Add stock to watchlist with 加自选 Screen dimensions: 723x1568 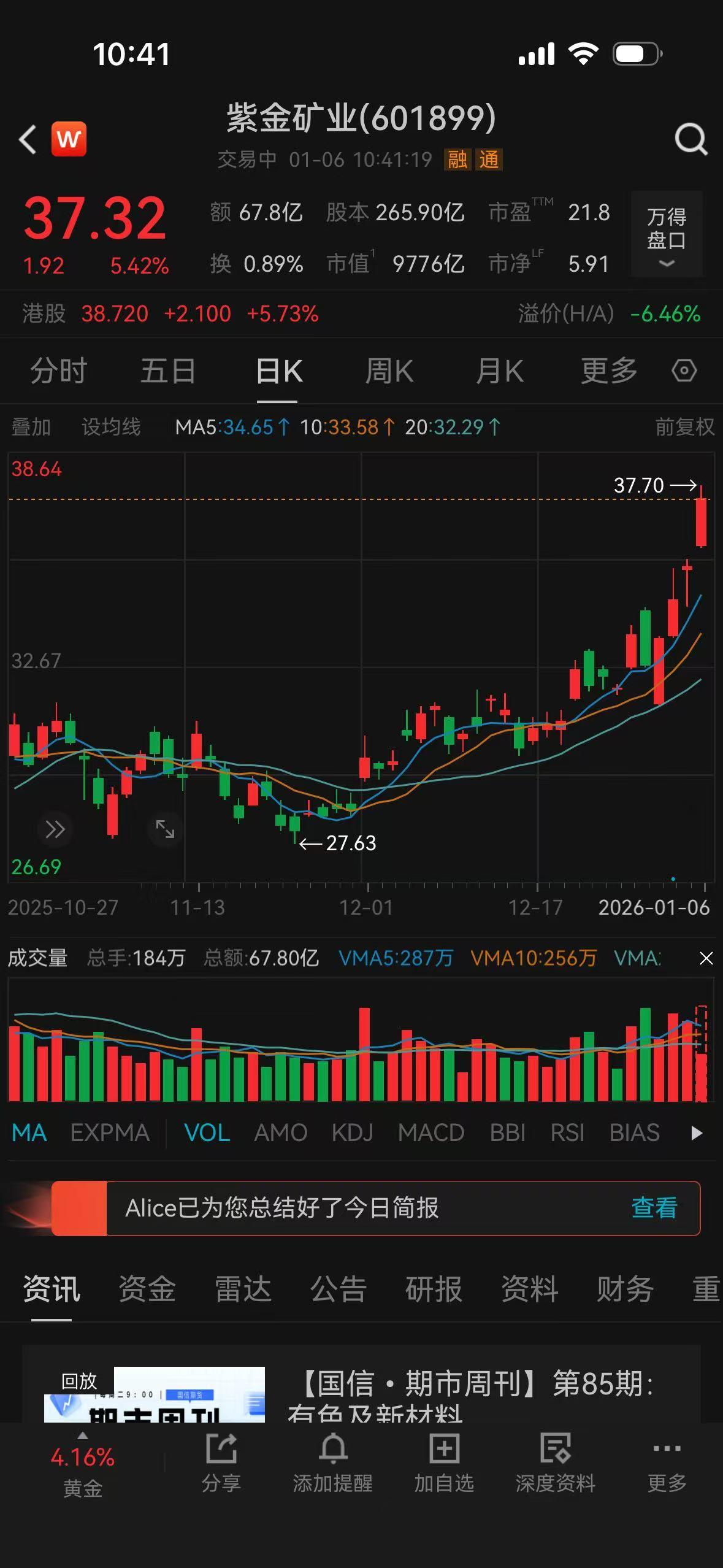[x=444, y=1463]
